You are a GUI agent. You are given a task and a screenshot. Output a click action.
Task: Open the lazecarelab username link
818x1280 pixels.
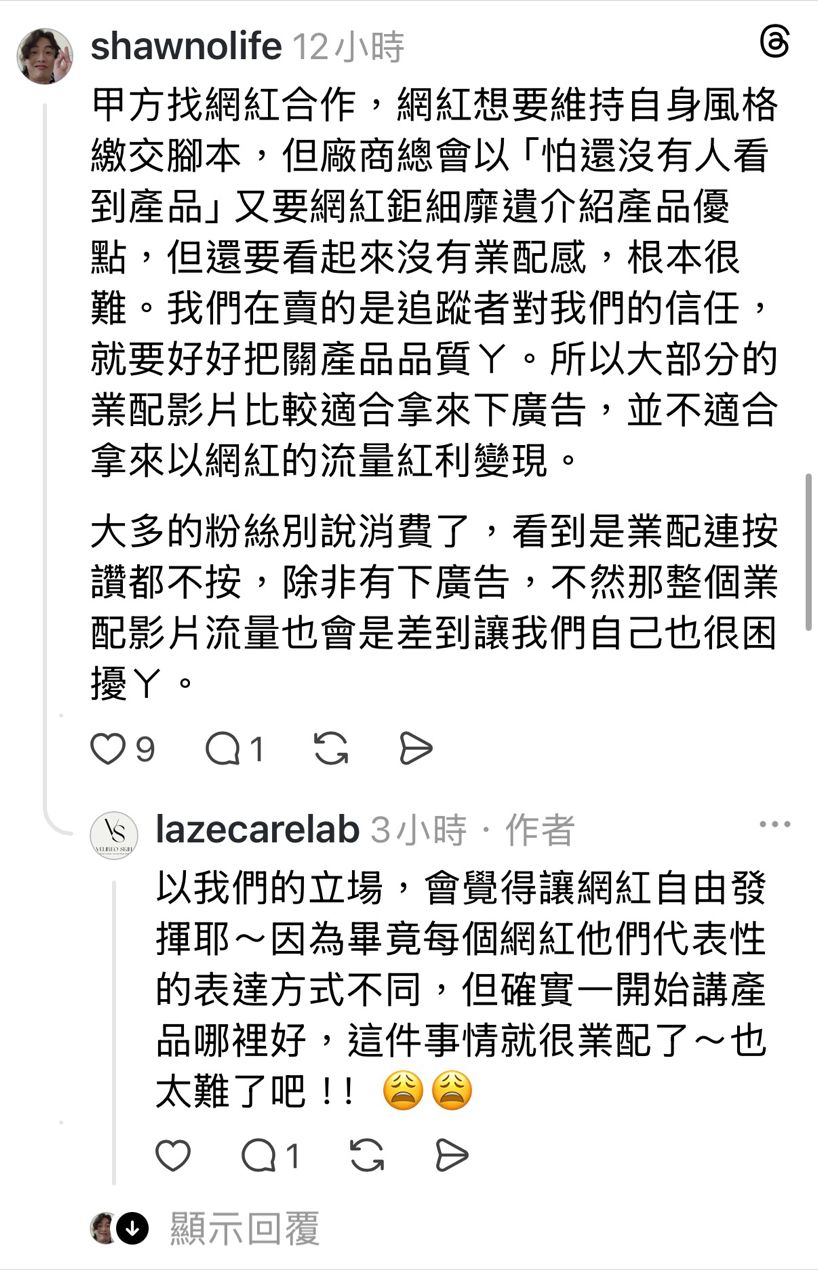tap(257, 829)
